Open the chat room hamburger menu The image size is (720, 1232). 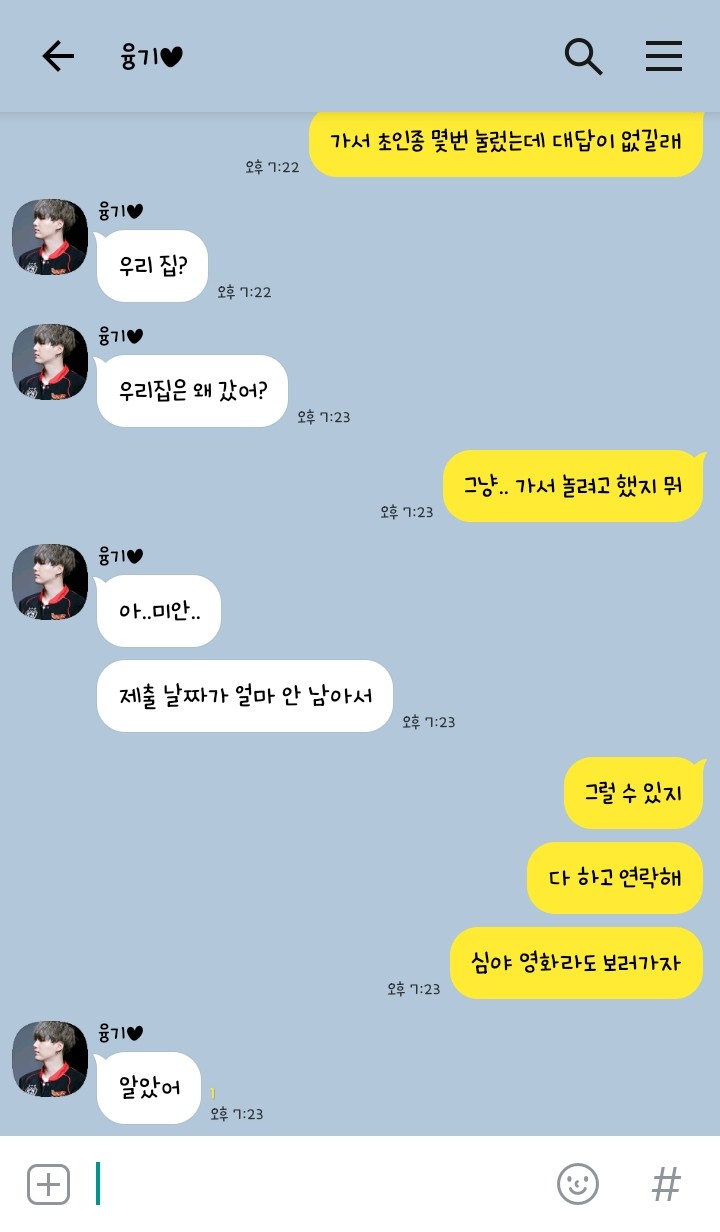pyautogui.click(x=663, y=57)
